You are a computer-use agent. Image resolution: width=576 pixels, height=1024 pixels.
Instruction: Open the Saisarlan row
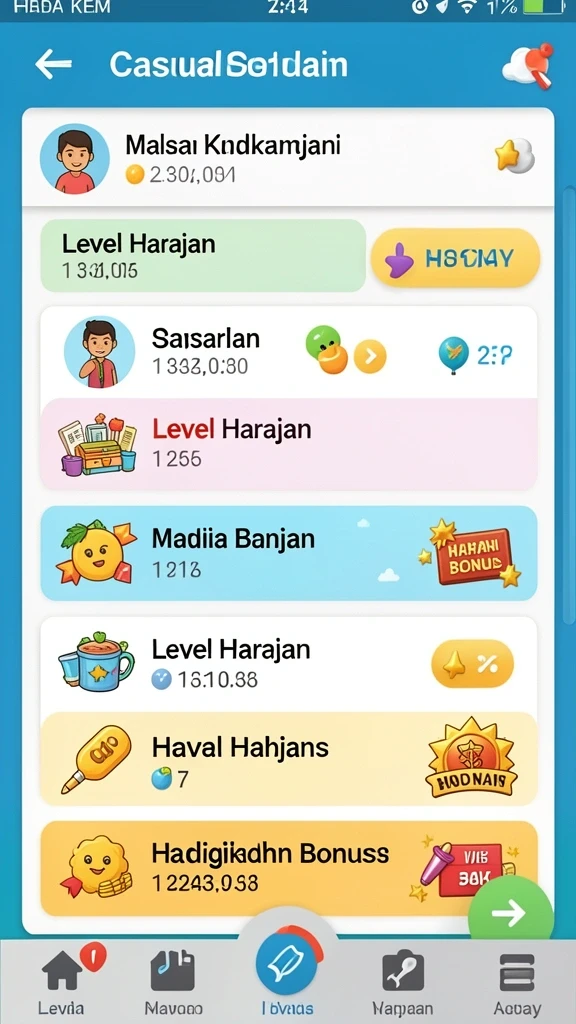click(288, 353)
